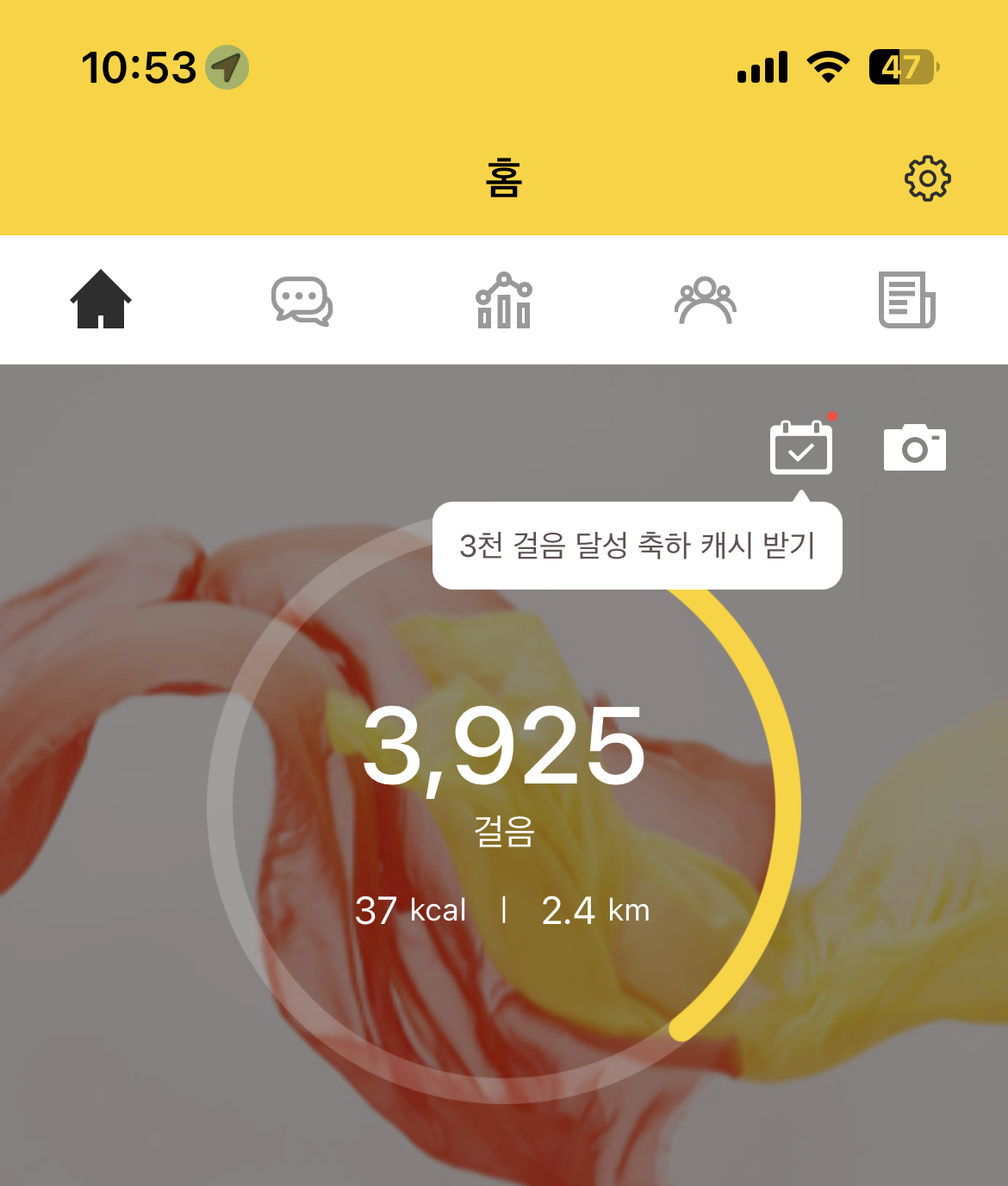1008x1186 pixels.
Task: Tap the 3천 걸음 달성 축하 캐시 받기 bubble
Action: [x=637, y=546]
